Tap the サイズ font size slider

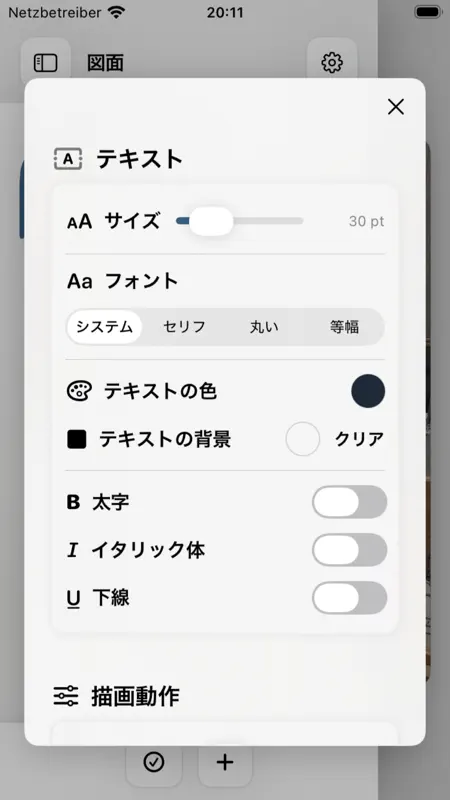click(x=239, y=221)
